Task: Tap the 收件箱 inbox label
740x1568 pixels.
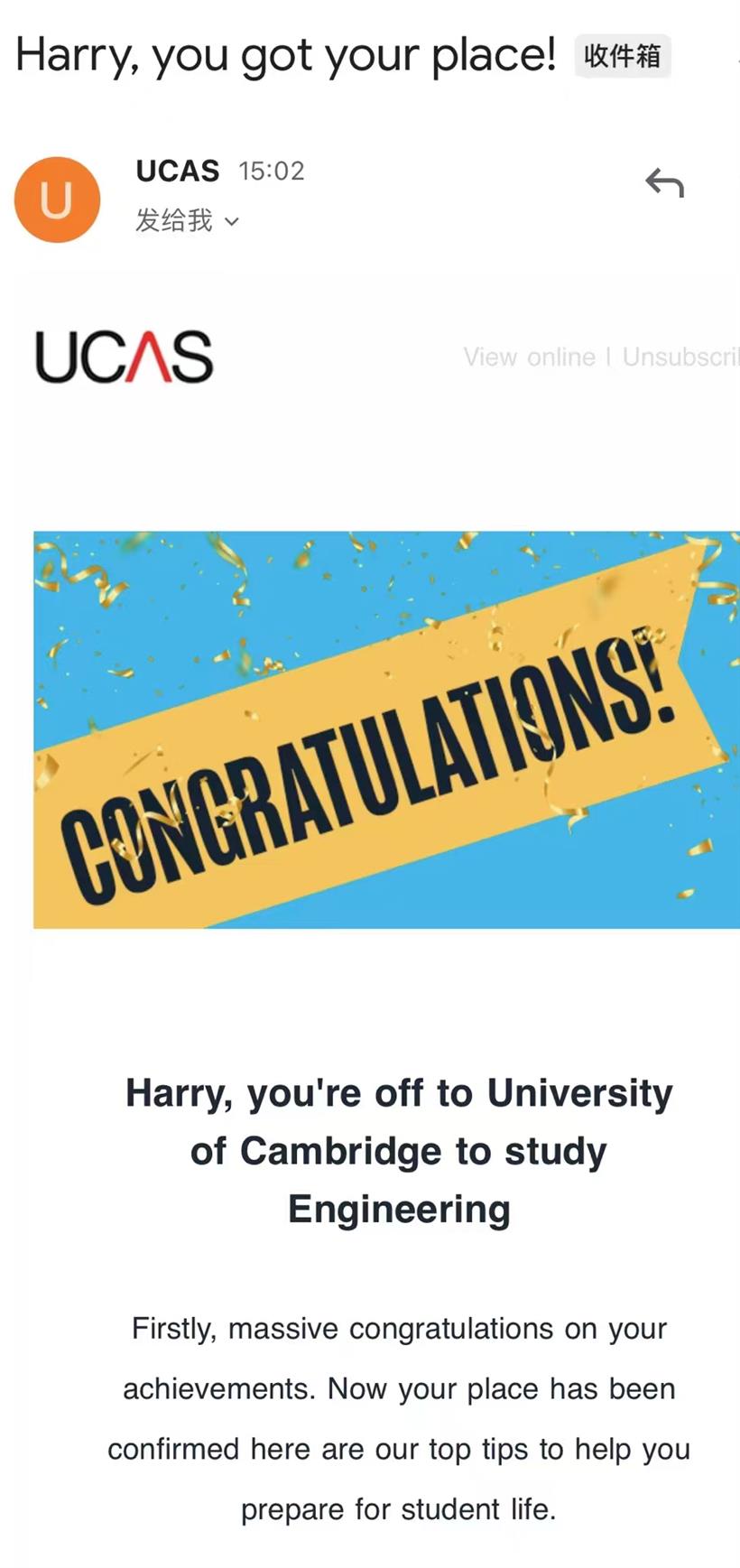Action: click(x=622, y=57)
